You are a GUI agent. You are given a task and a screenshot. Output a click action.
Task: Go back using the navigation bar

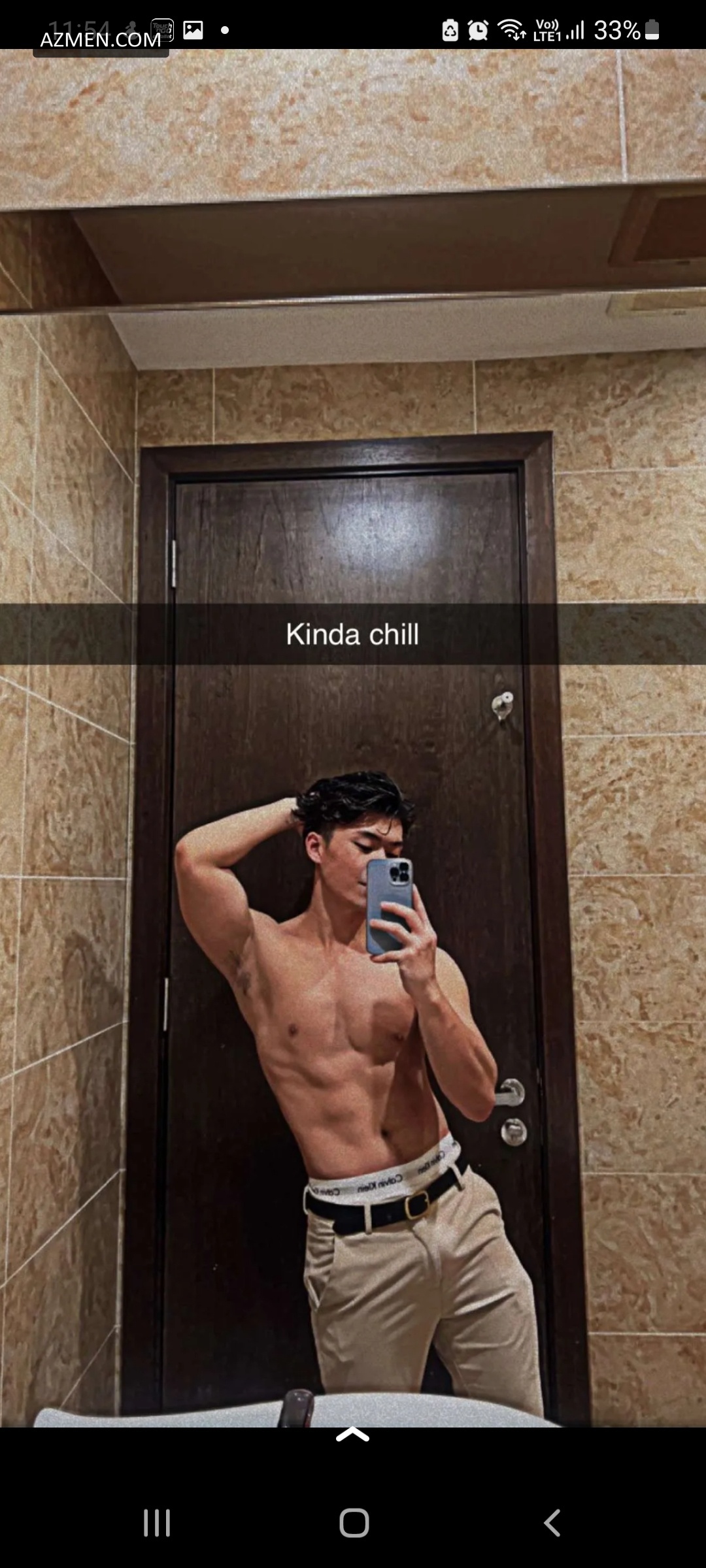pos(552,1523)
